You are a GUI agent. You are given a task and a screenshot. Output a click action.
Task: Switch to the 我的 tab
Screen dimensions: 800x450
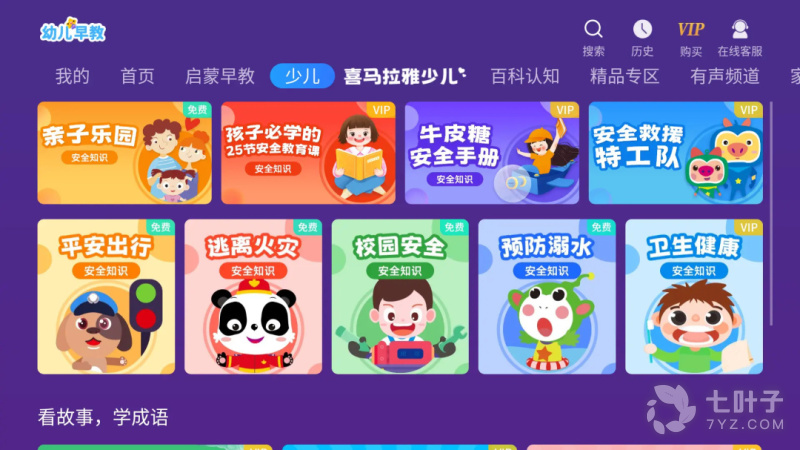[72, 76]
